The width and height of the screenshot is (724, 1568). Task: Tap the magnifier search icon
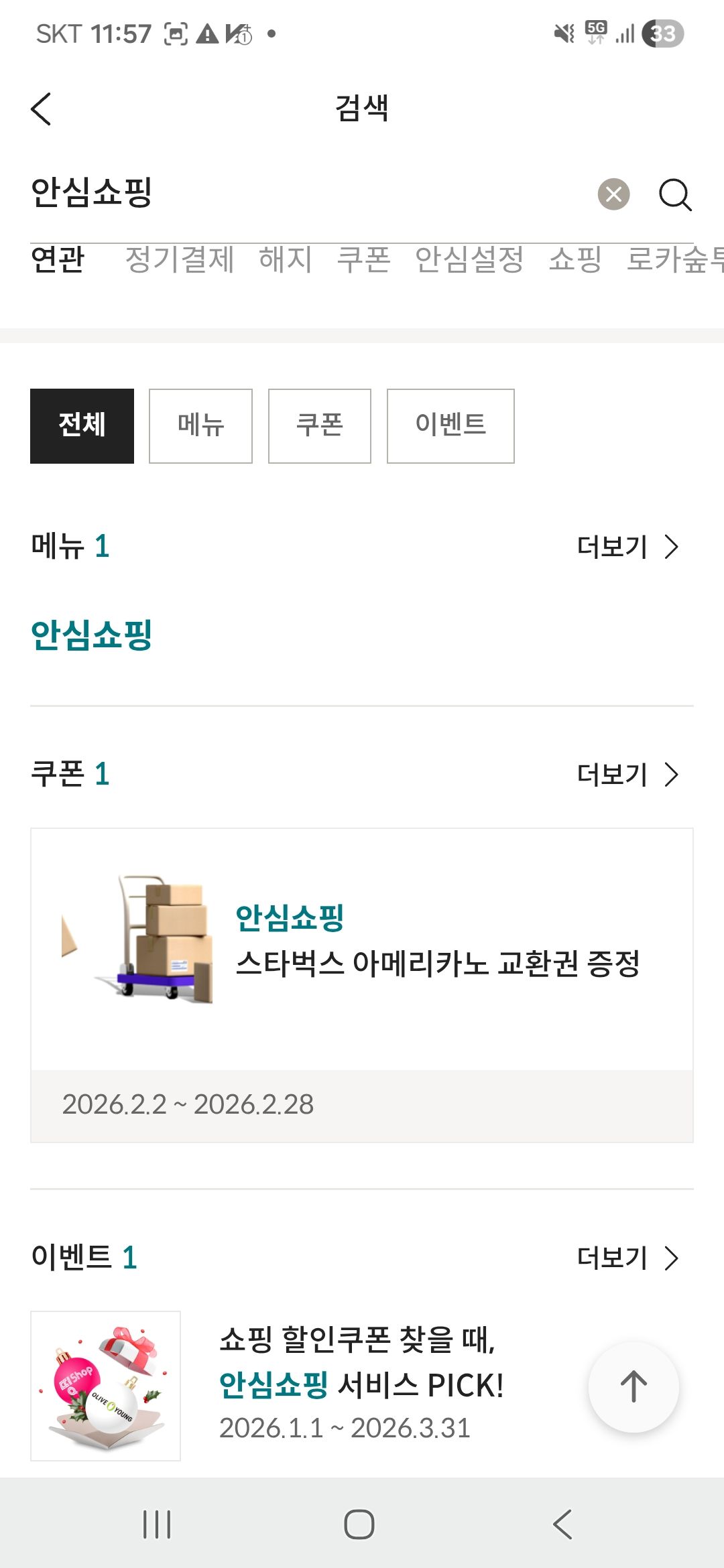click(x=675, y=194)
